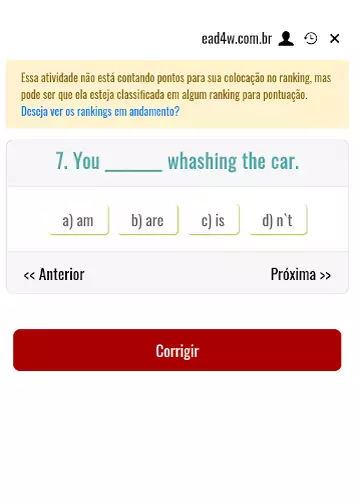Pick answer c) is
This screenshot has height=504, width=362.
214,220
